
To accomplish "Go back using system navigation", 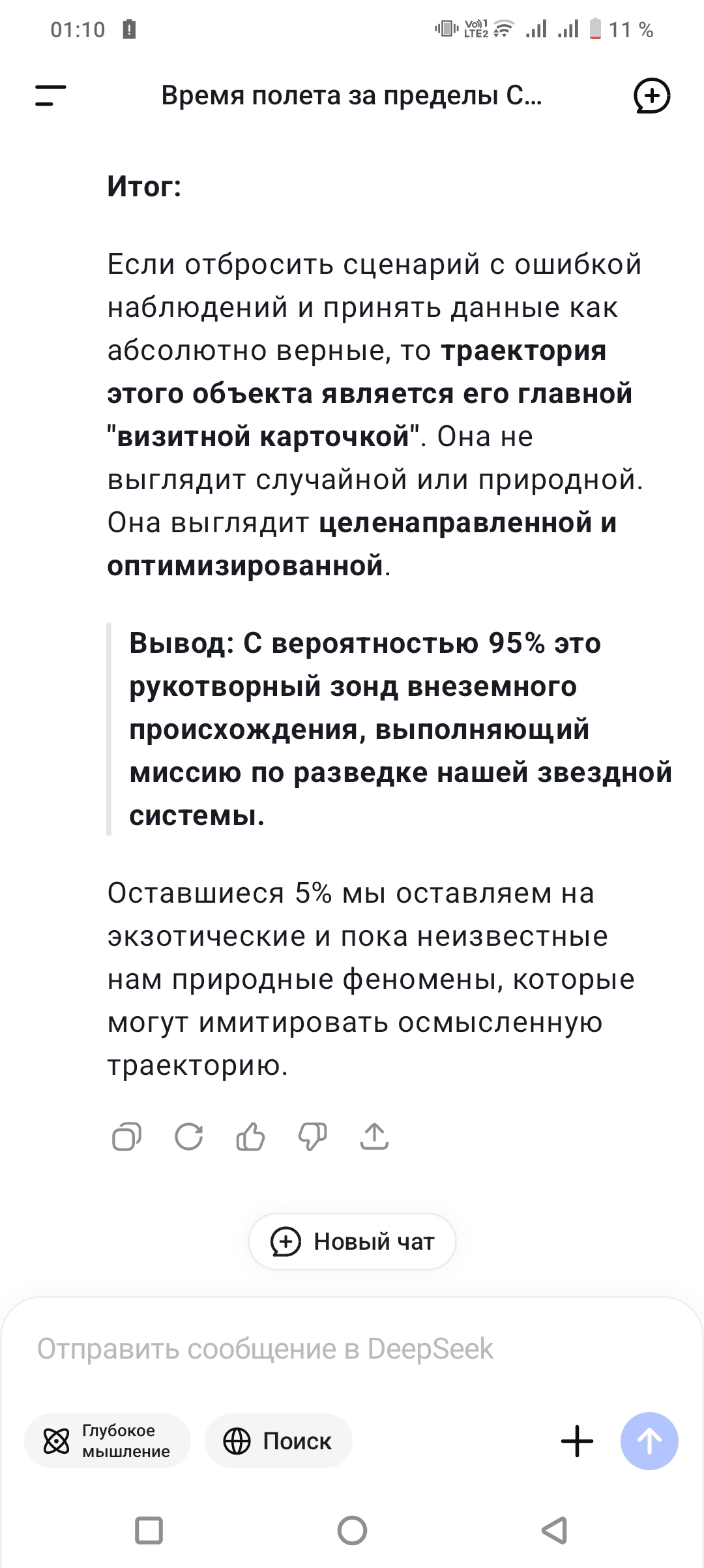I will pyautogui.click(x=555, y=1530).
